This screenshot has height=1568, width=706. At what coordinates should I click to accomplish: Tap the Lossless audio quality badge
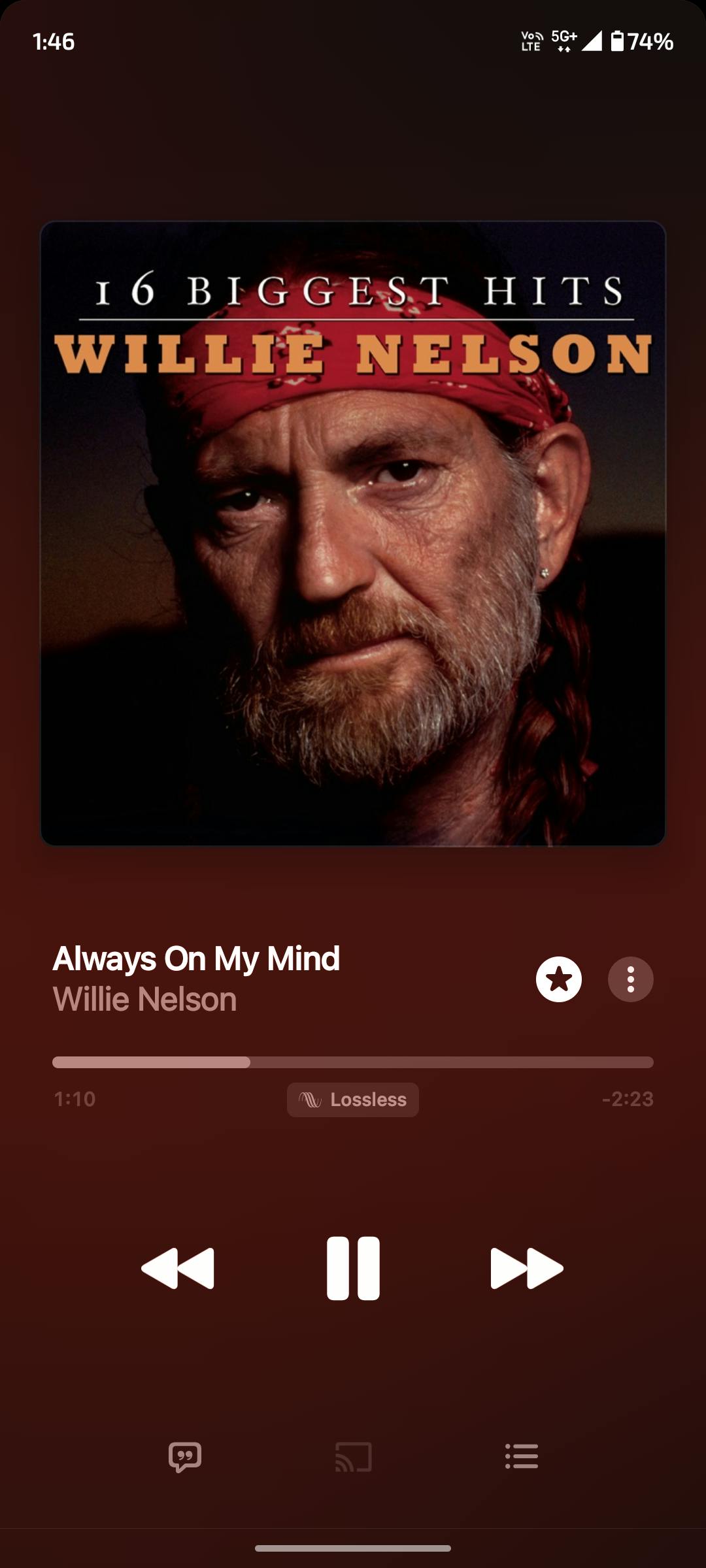[x=353, y=1100]
